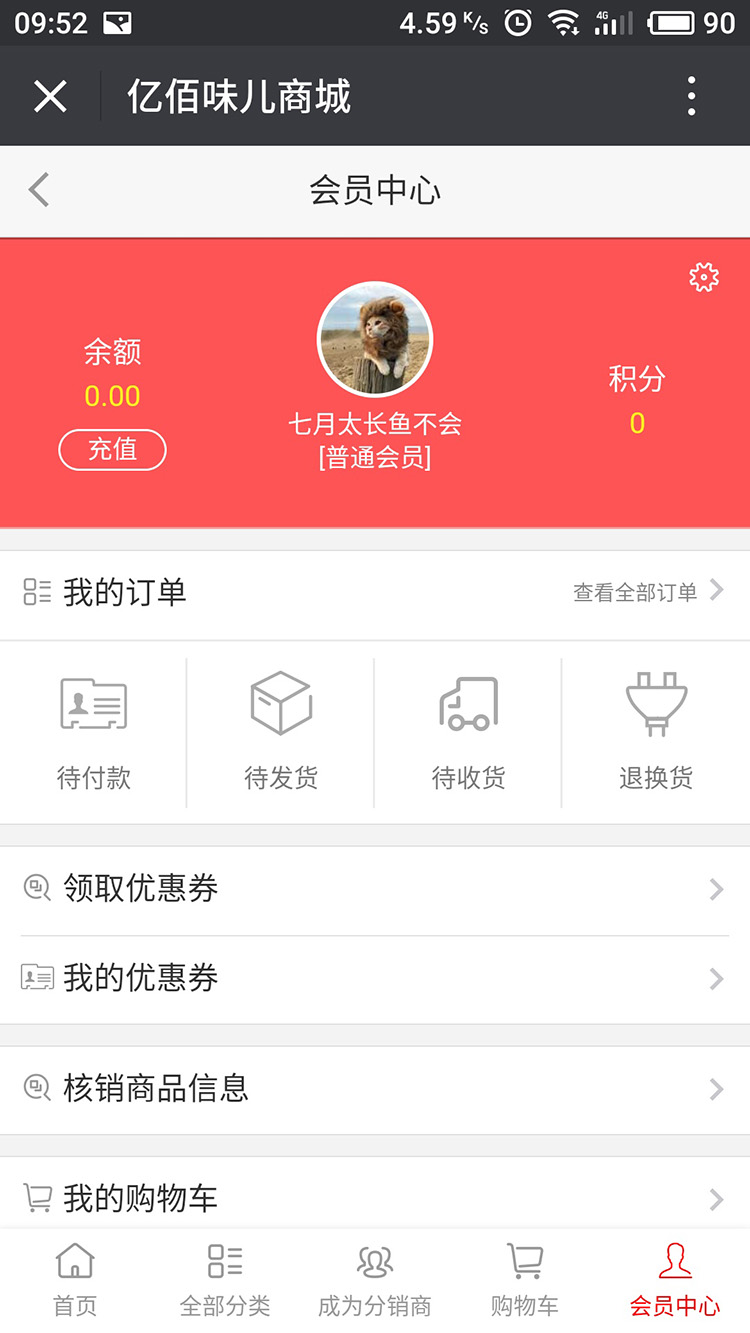
Task: Open the three-dot menu at top right
Action: tap(690, 95)
